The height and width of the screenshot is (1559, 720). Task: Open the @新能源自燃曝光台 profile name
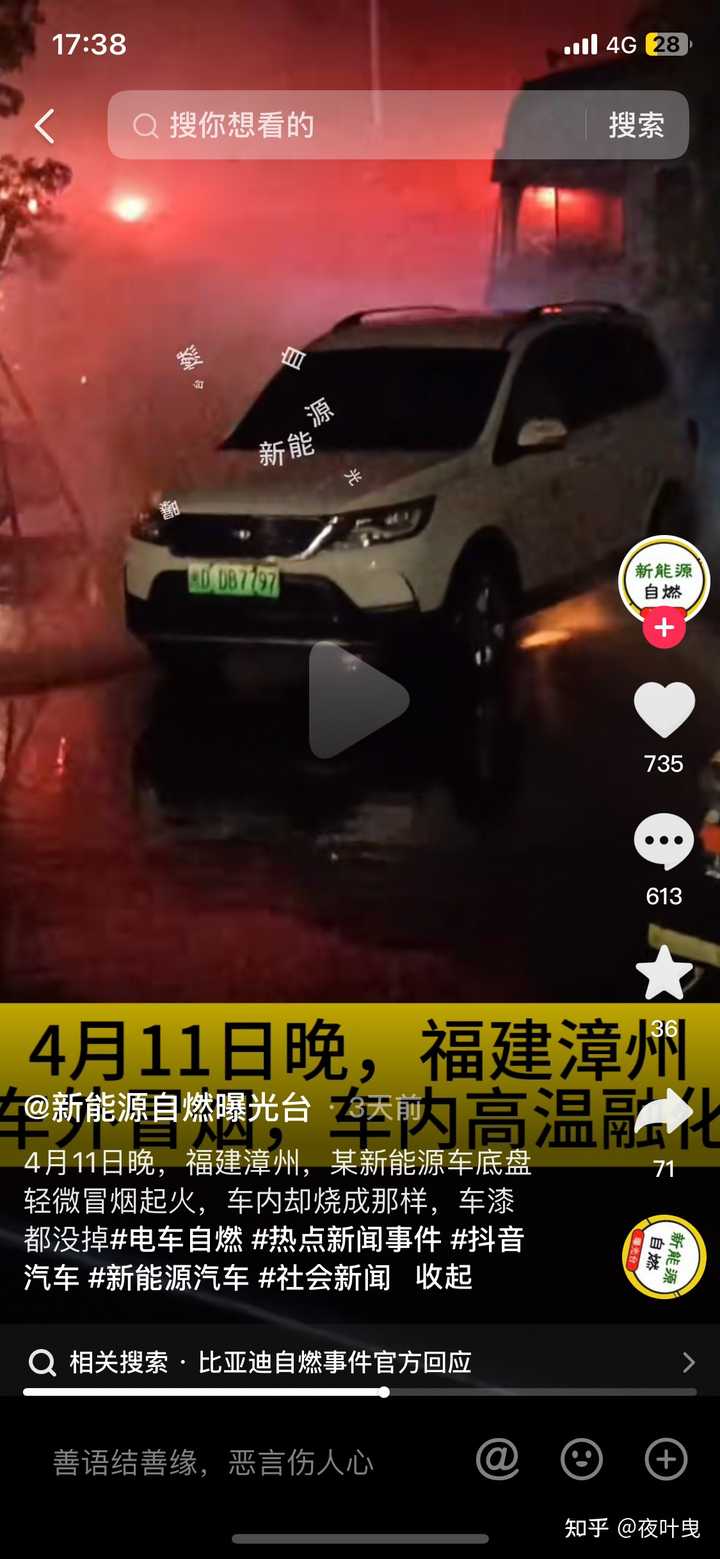pos(168,1107)
